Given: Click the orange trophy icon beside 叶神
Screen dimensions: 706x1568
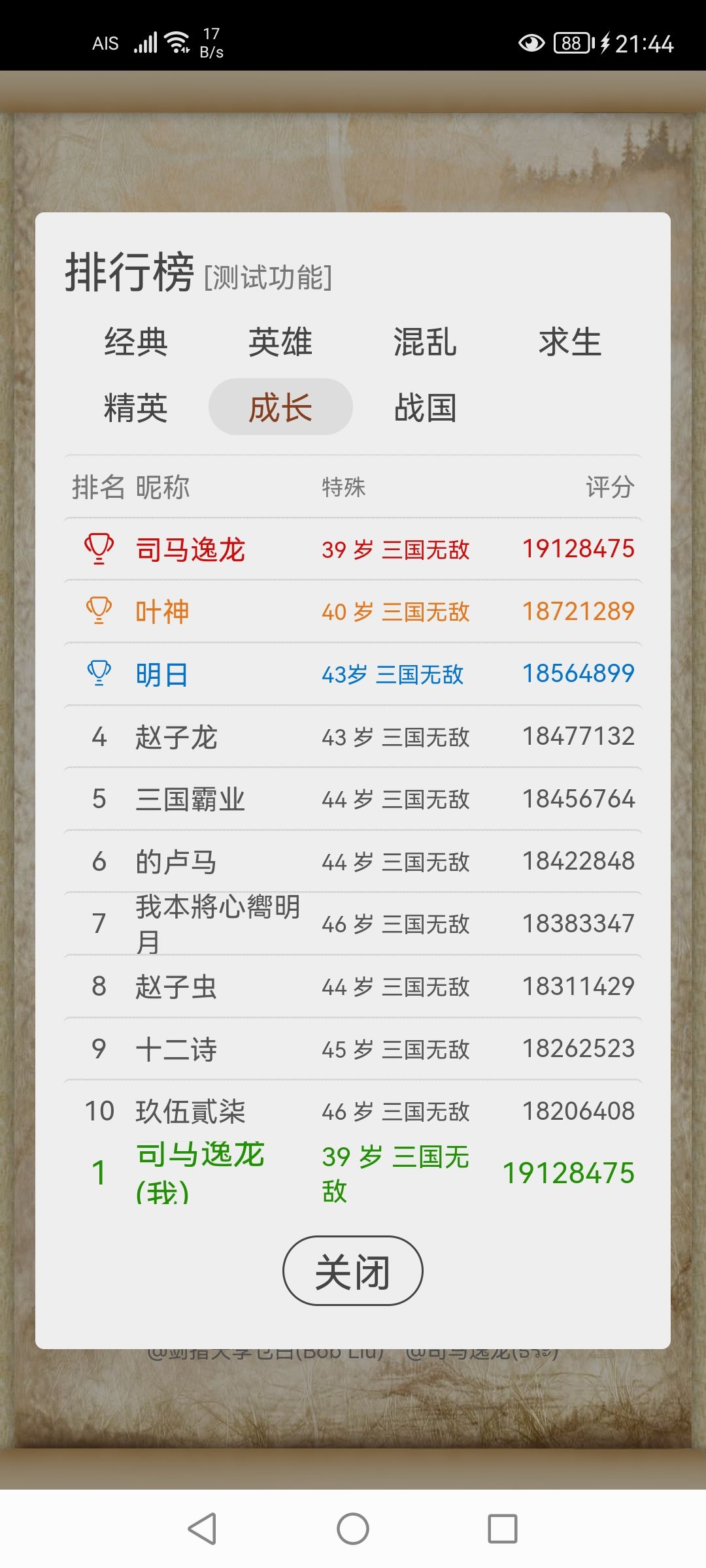Looking at the screenshot, I should (99, 611).
